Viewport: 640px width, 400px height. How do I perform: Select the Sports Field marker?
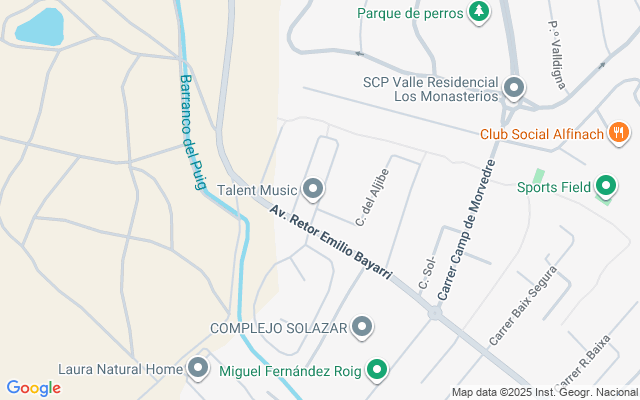coord(605,186)
